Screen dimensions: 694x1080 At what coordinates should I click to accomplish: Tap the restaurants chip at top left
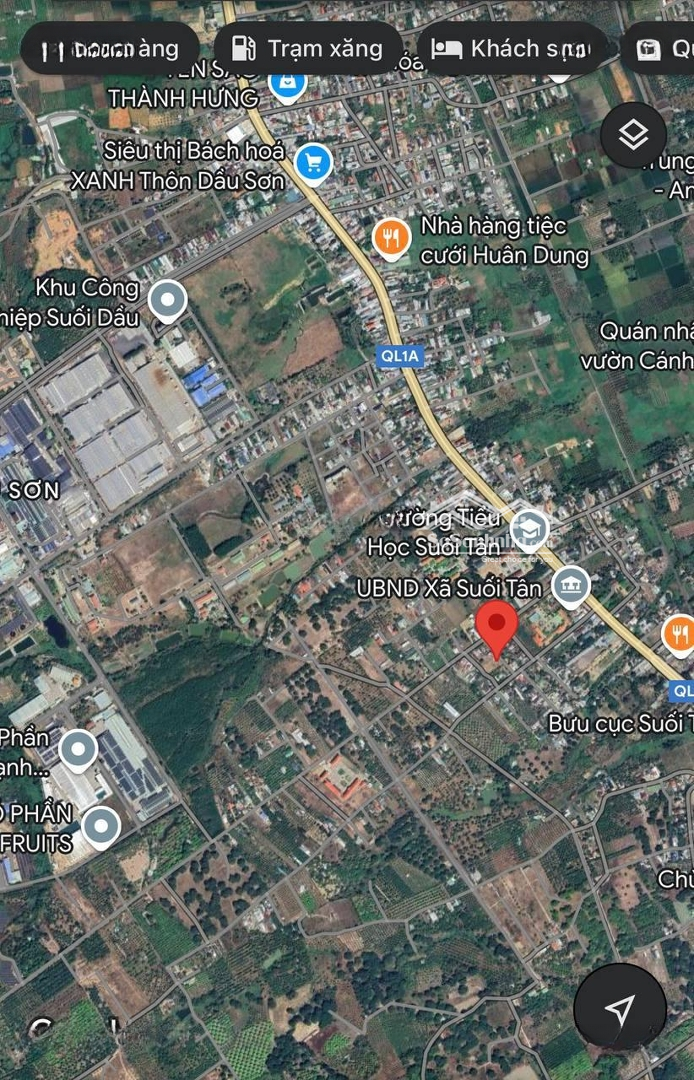click(110, 49)
